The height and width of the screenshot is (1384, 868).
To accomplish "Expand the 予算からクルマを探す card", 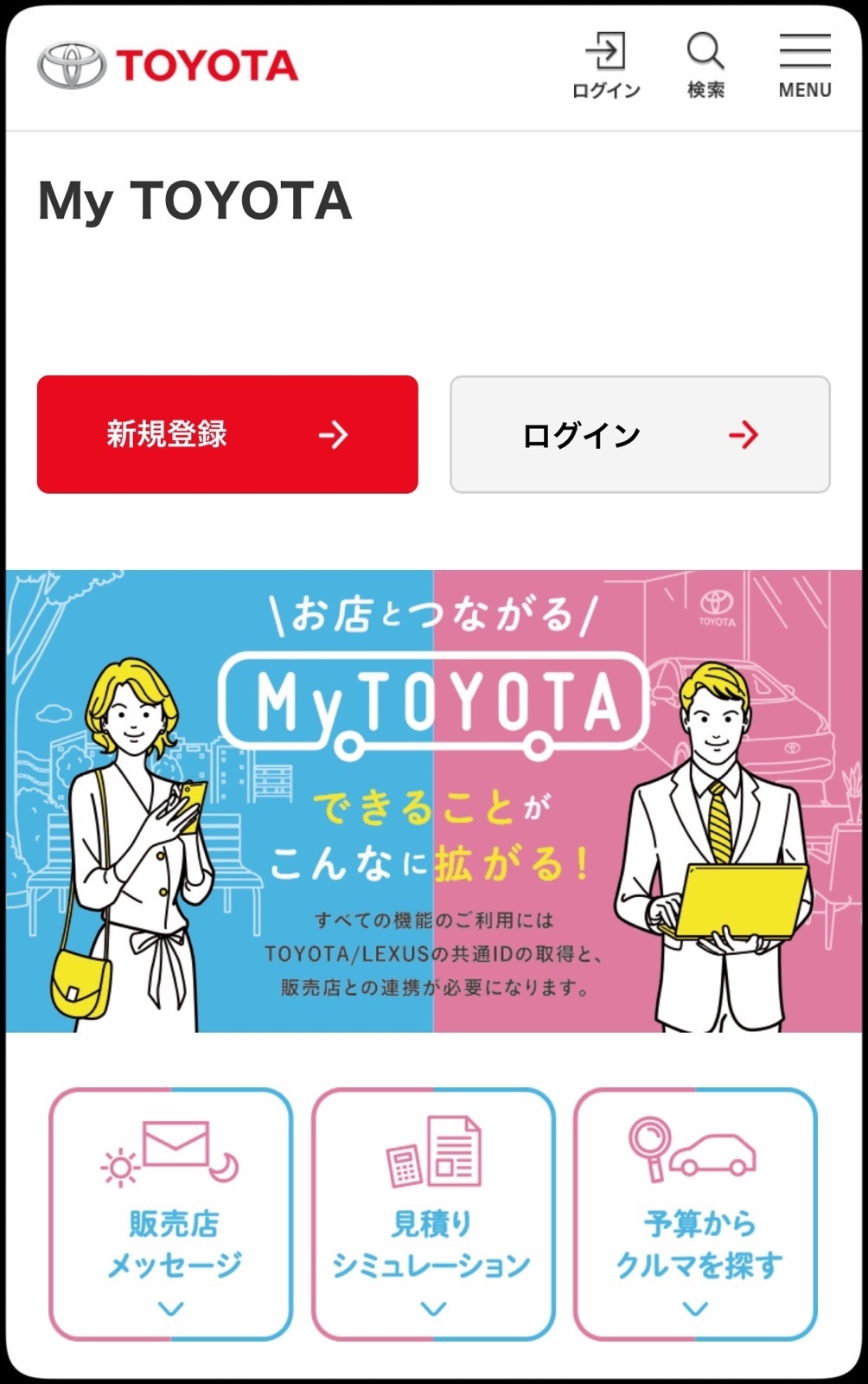I will point(696,1214).
